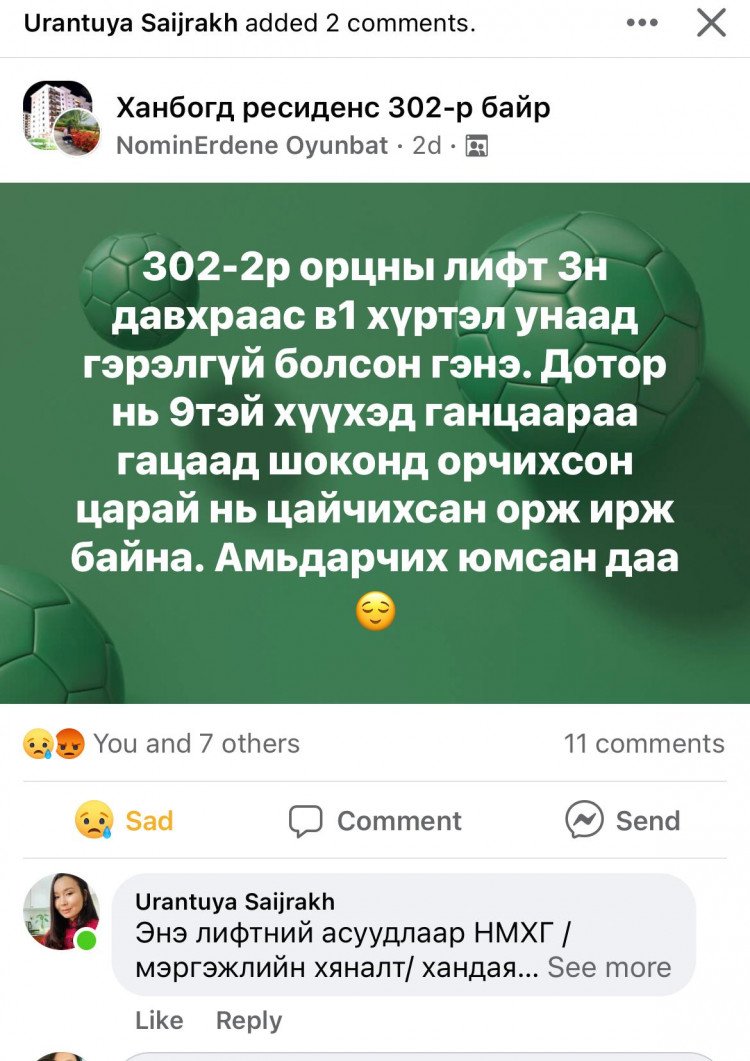The image size is (750, 1061).
Task: Expand Urantuya's comment with See more
Action: point(609,967)
